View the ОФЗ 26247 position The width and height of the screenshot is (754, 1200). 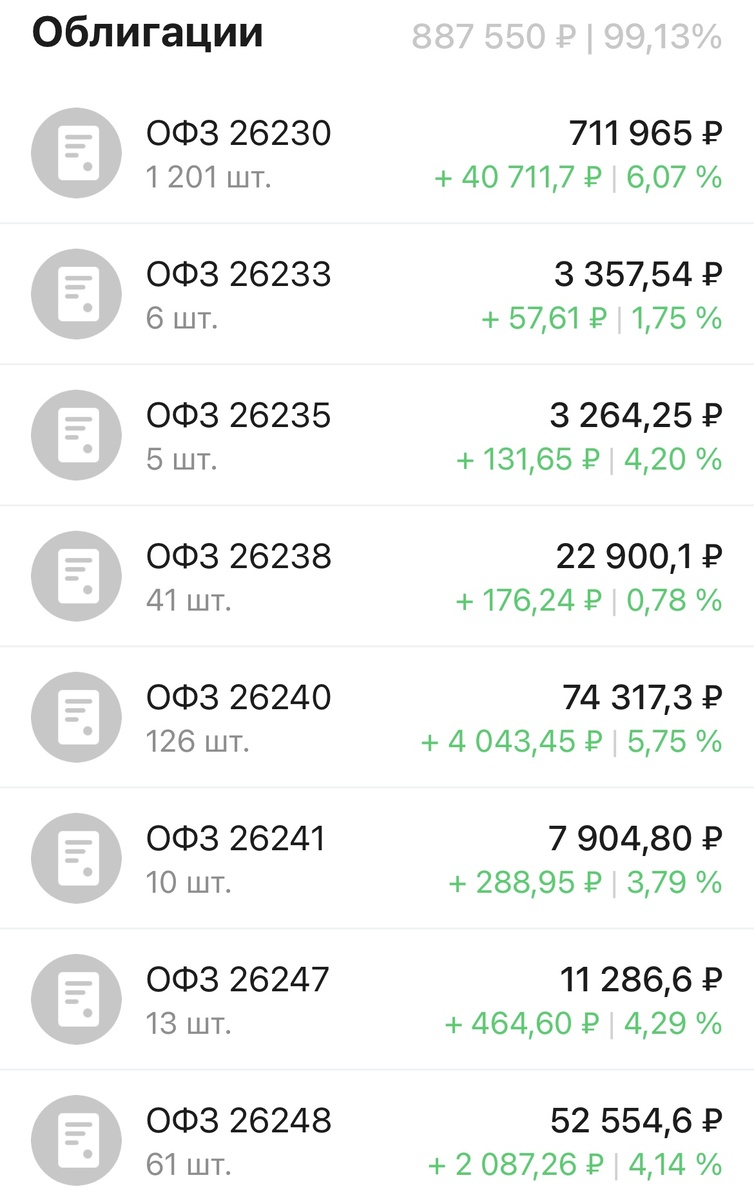(377, 1000)
